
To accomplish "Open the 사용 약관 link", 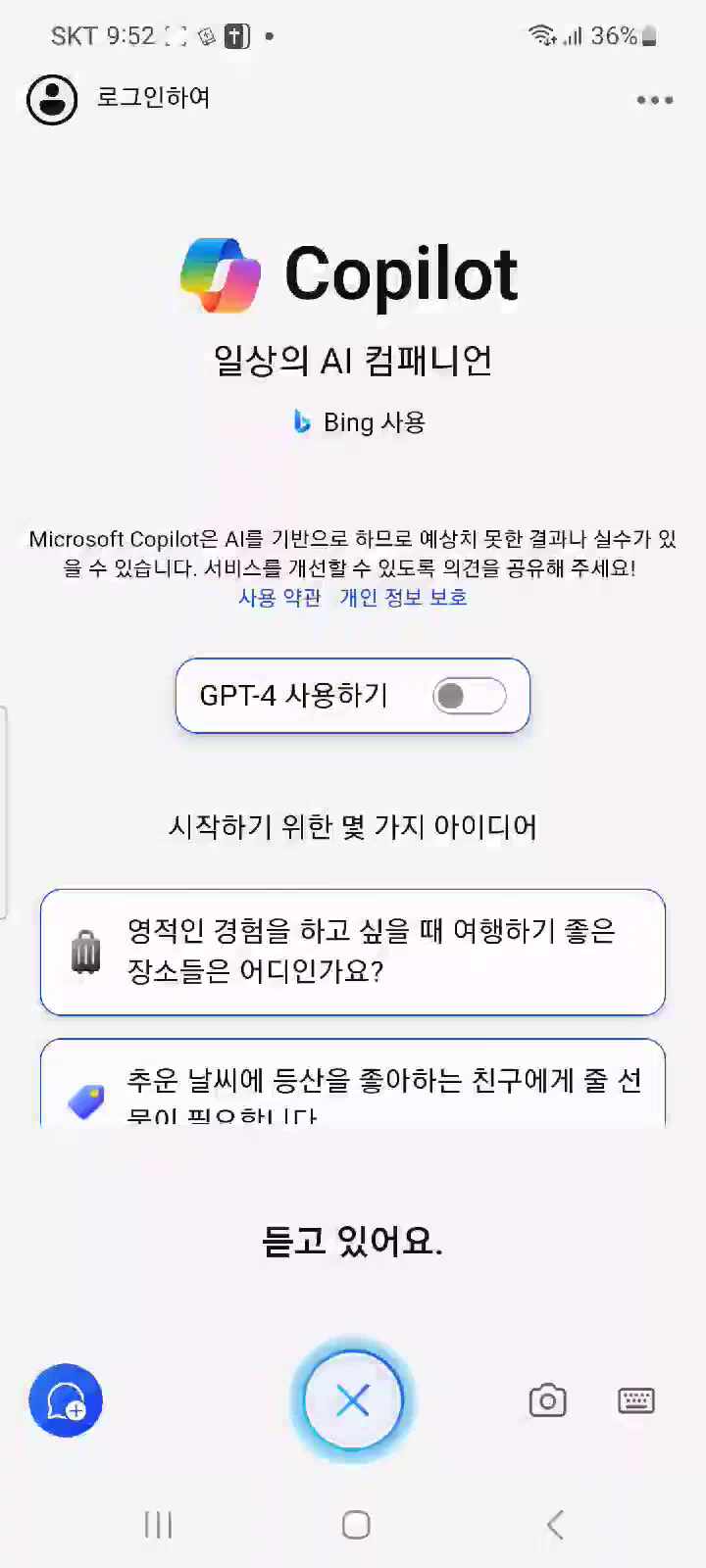I will (x=279, y=598).
